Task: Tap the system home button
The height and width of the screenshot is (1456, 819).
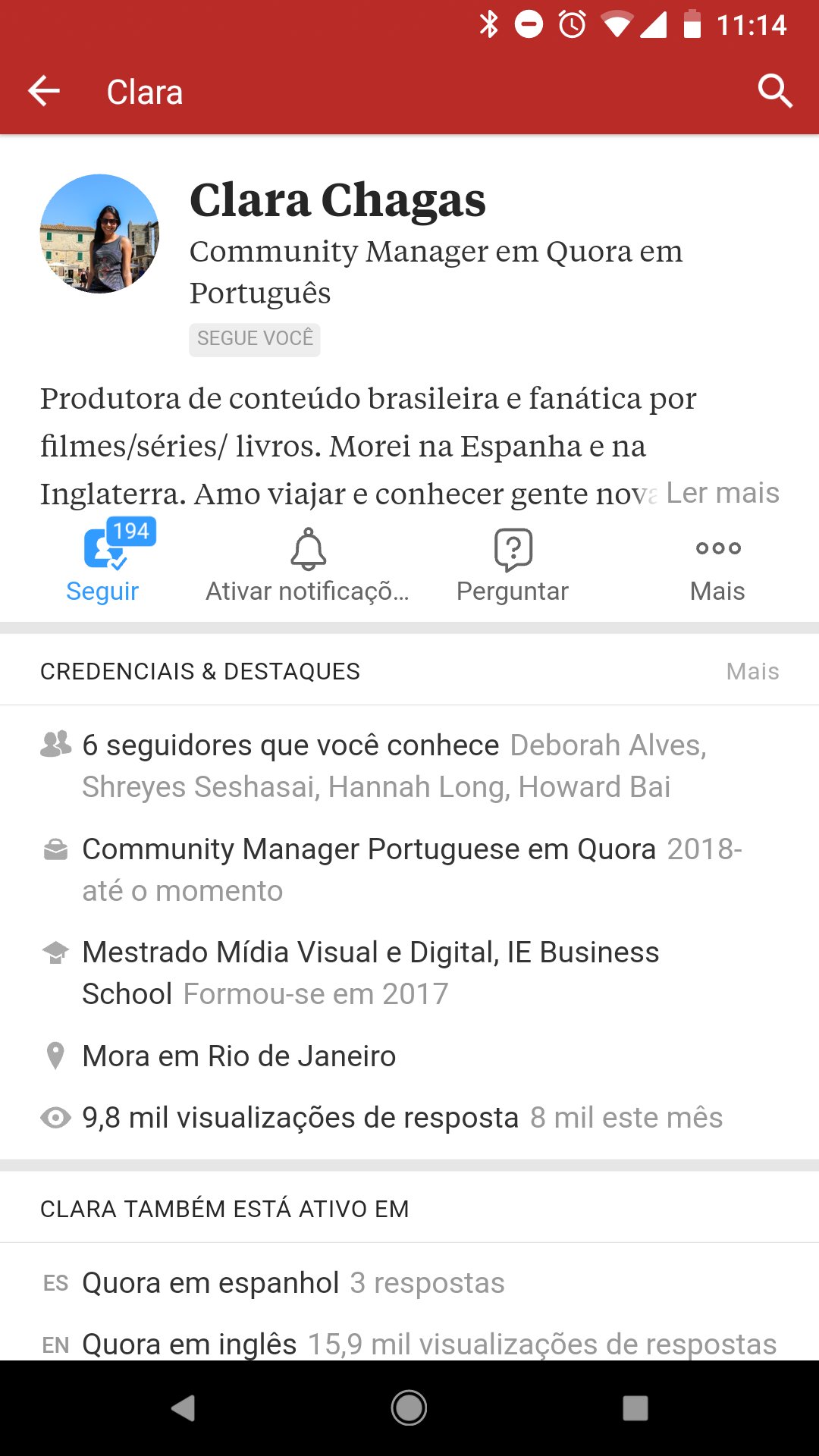Action: (409, 1408)
